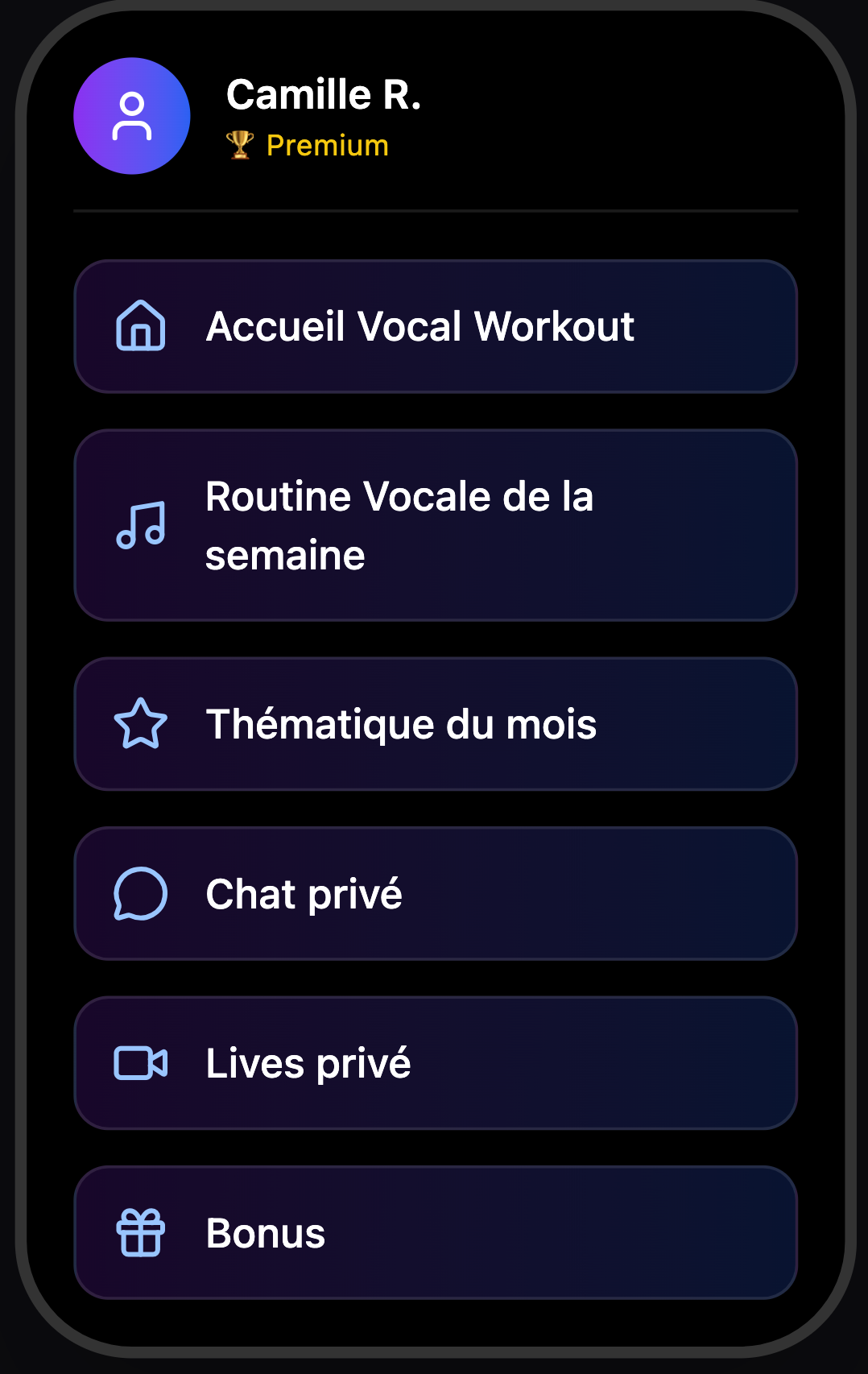Select Routine Vocale de la semaine
Viewport: 868px width, 1374px height.
[435, 525]
